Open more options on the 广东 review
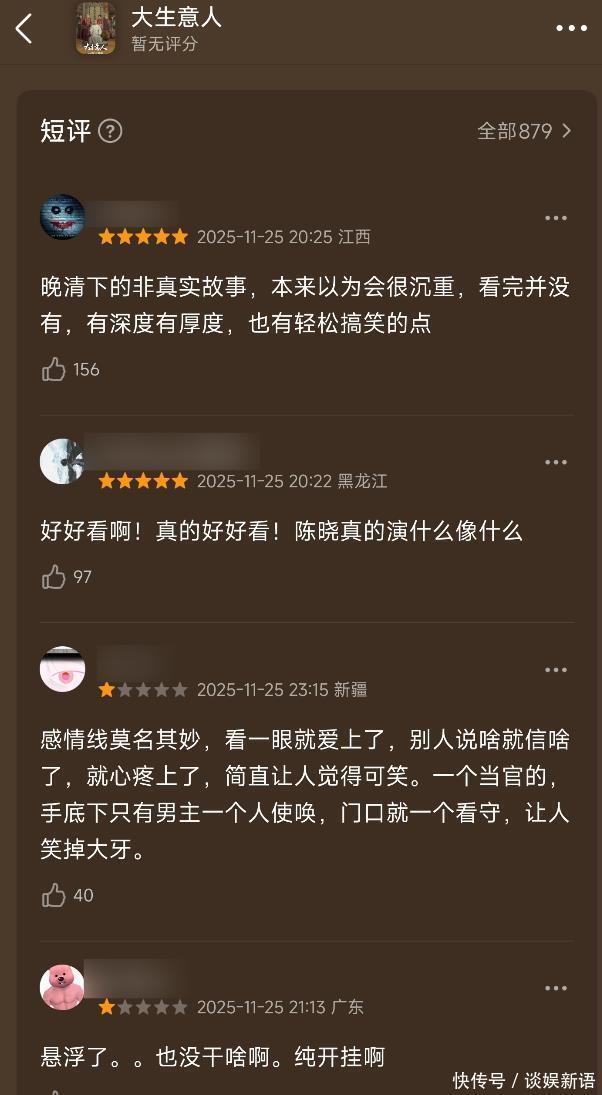Image resolution: width=602 pixels, height=1095 pixels. [x=555, y=988]
